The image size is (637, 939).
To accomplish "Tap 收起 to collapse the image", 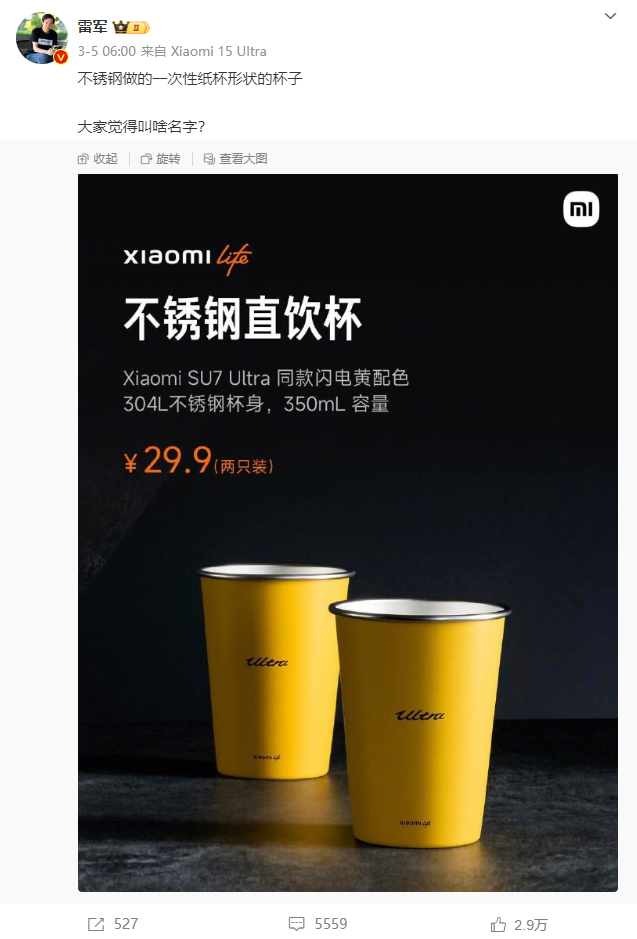I will pyautogui.click(x=97, y=159).
